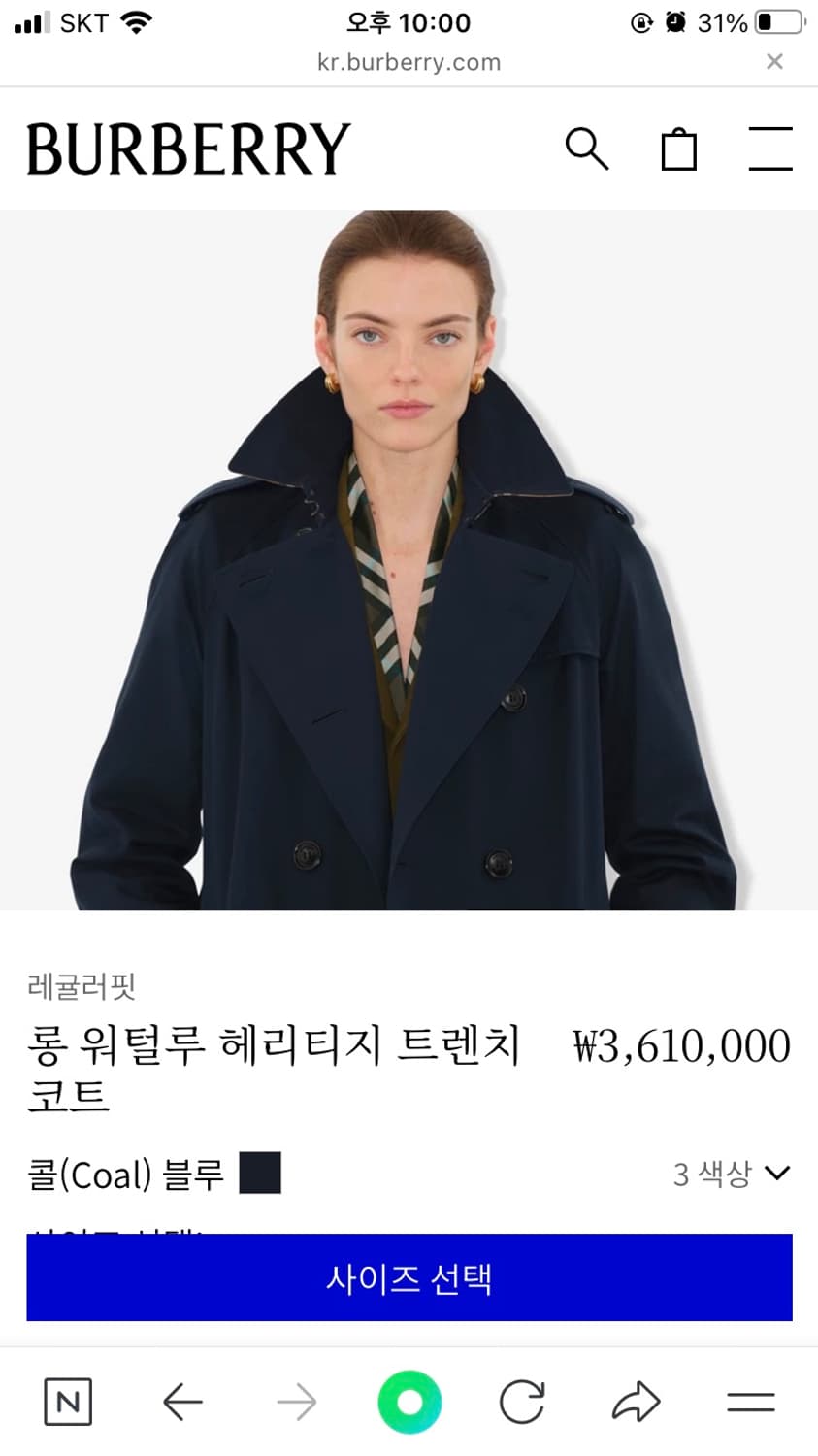818x1456 pixels.
Task: Open the share icon in bottom toolbar
Action: tap(638, 1402)
